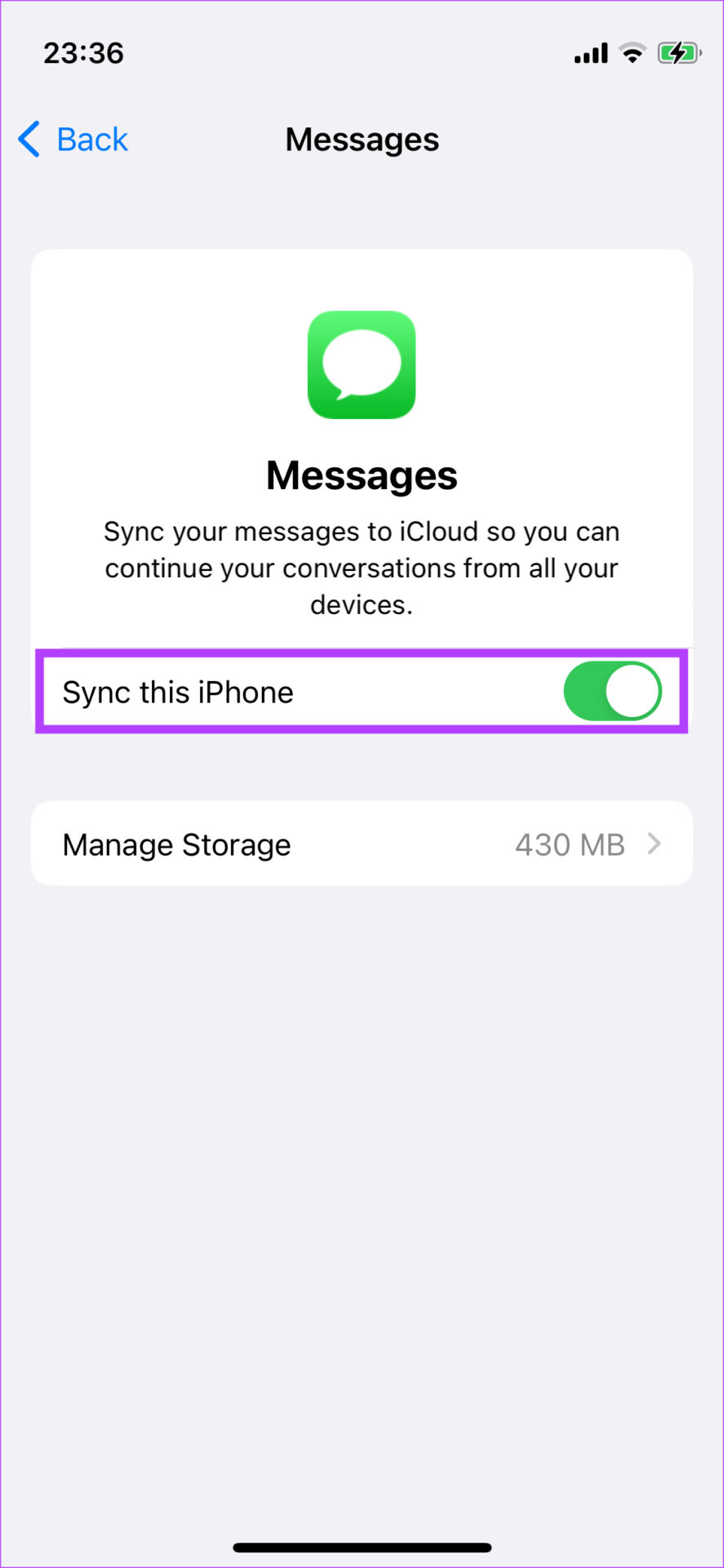
Task: Go back to the previous settings screen
Action: coord(72,139)
